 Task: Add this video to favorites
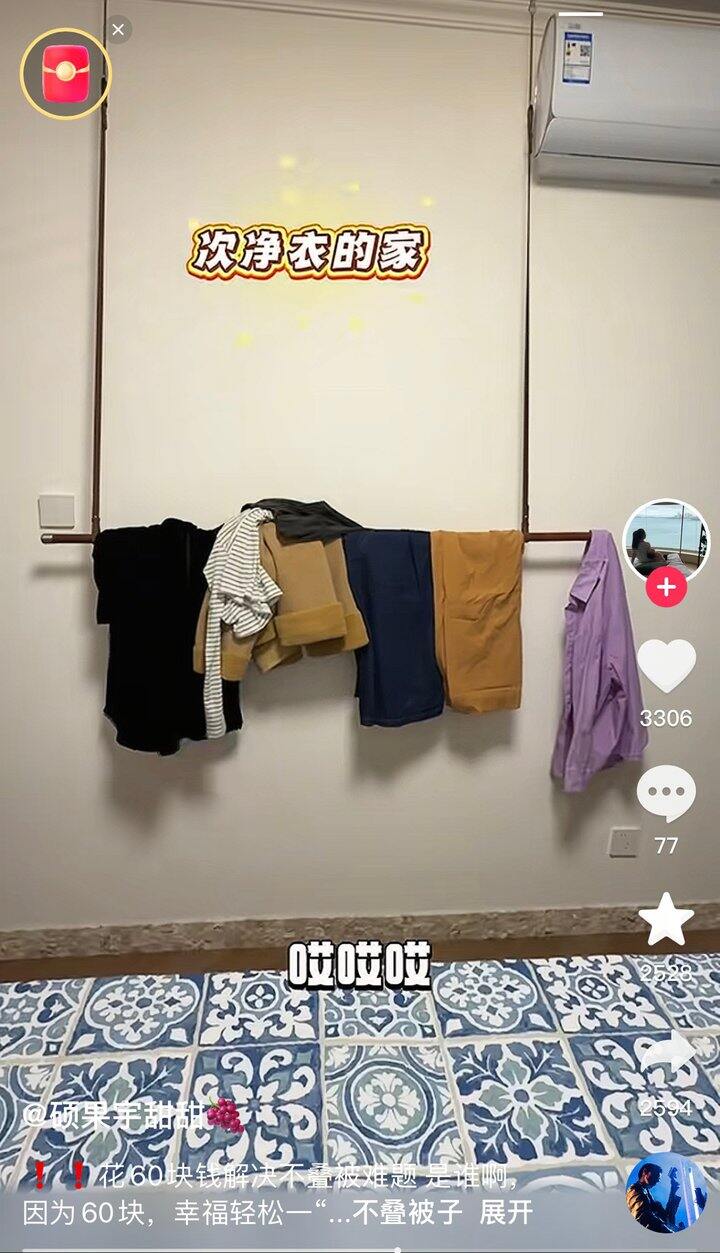pyautogui.click(x=666, y=921)
